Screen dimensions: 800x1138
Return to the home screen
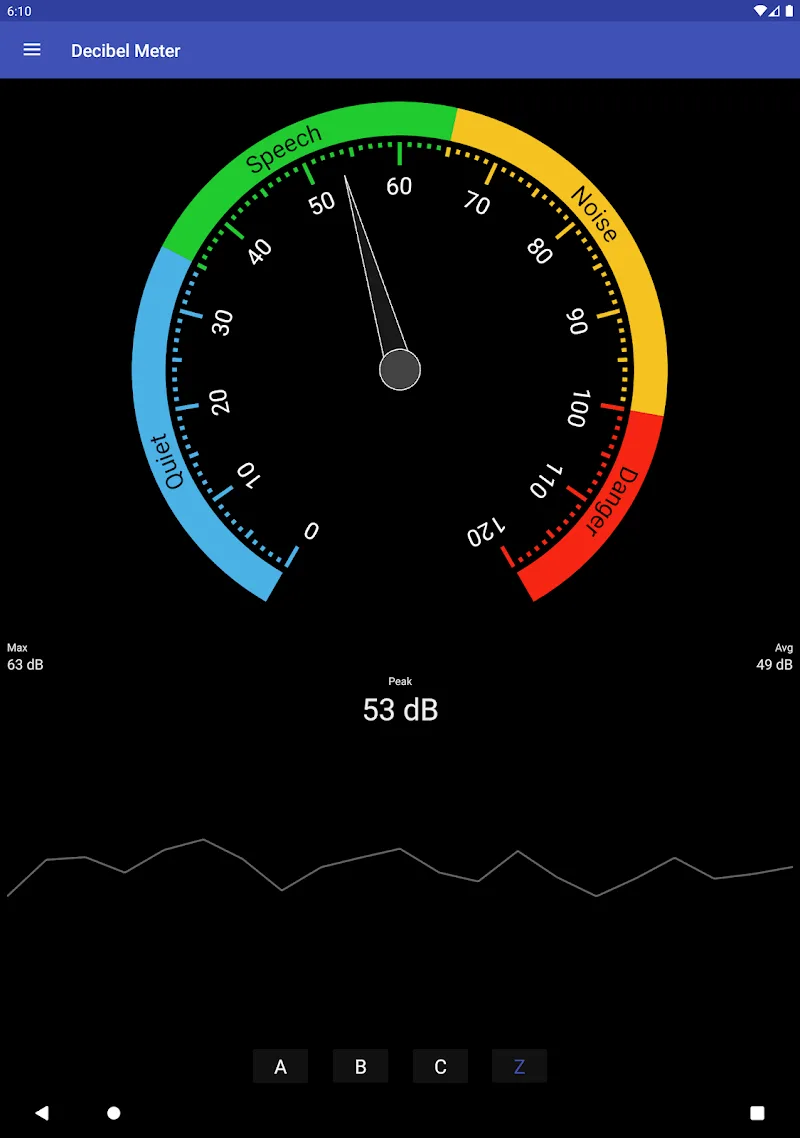point(114,1113)
